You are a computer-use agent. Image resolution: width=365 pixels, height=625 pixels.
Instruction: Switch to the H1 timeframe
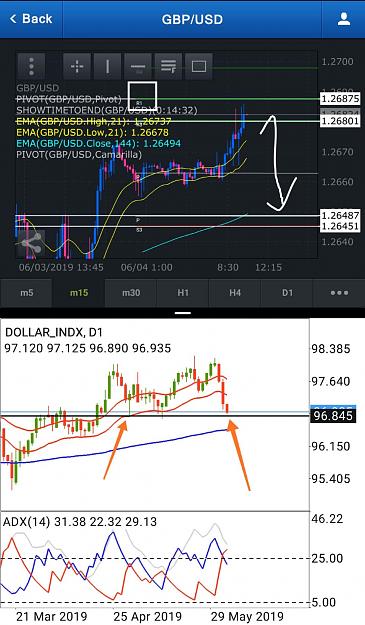[183, 293]
